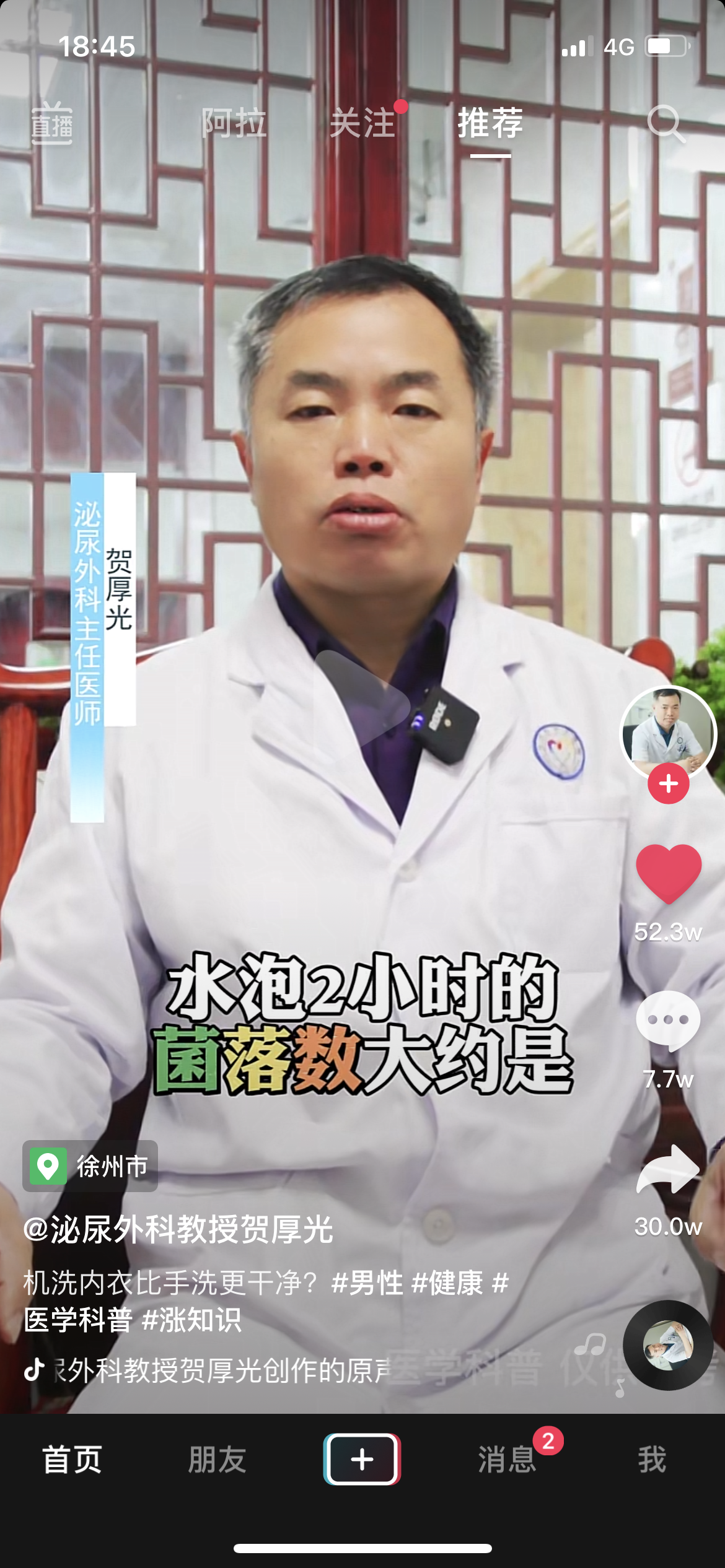Select the 推荐 tab
Screen dimensions: 725x1568
tap(490, 123)
